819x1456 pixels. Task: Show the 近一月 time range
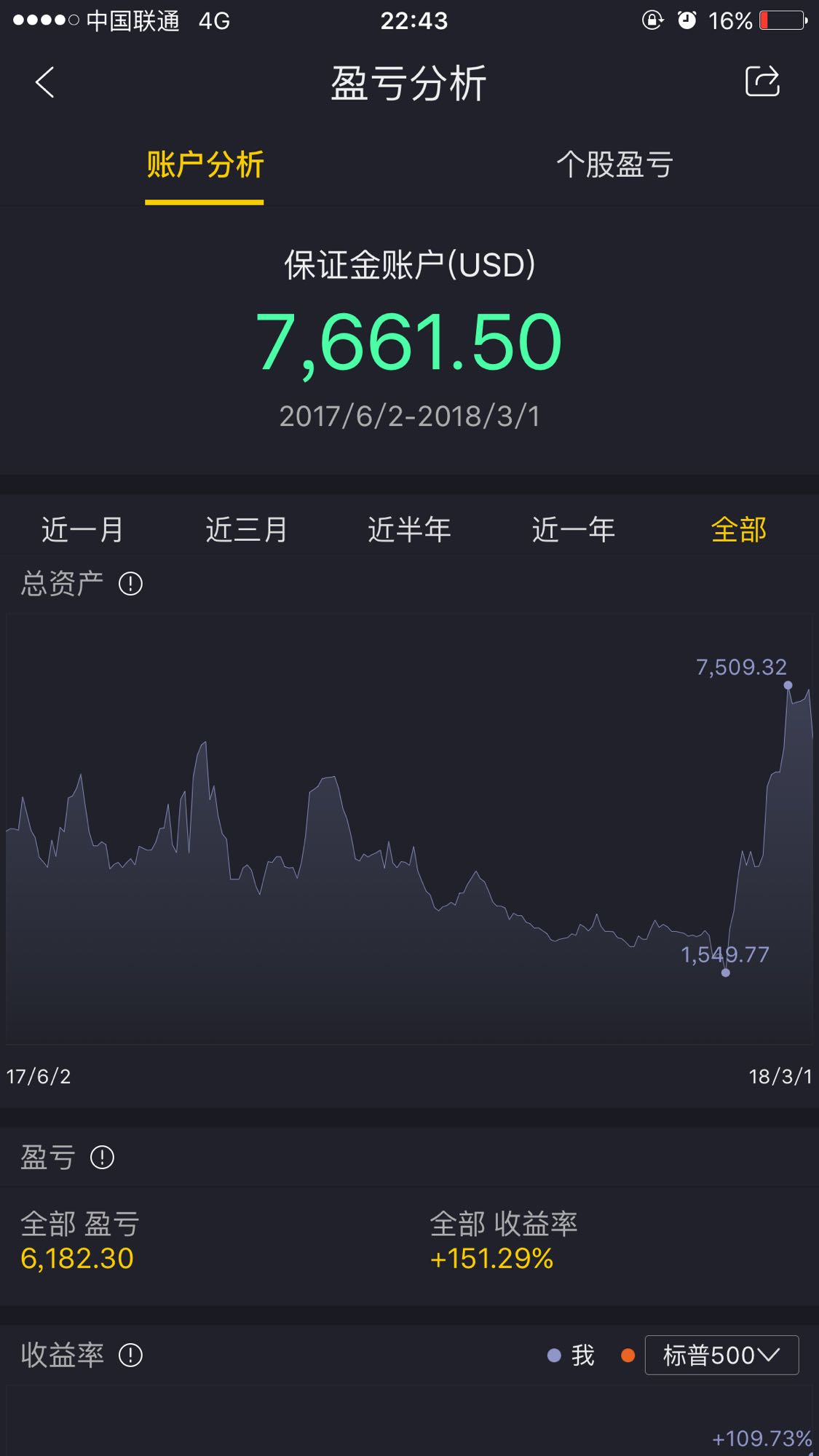82,529
